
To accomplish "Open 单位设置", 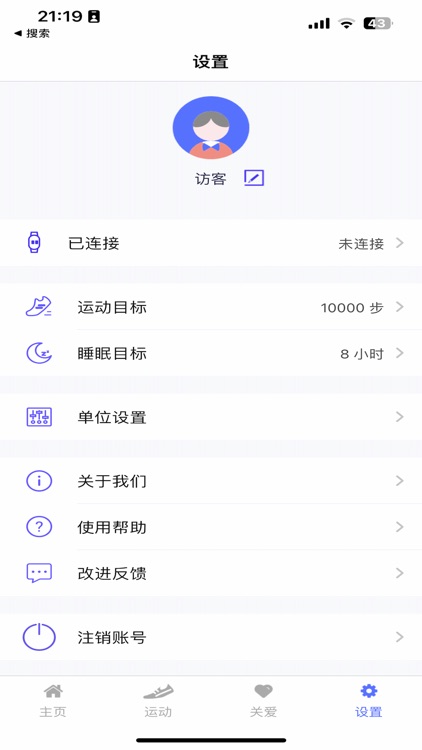I will click(211, 417).
